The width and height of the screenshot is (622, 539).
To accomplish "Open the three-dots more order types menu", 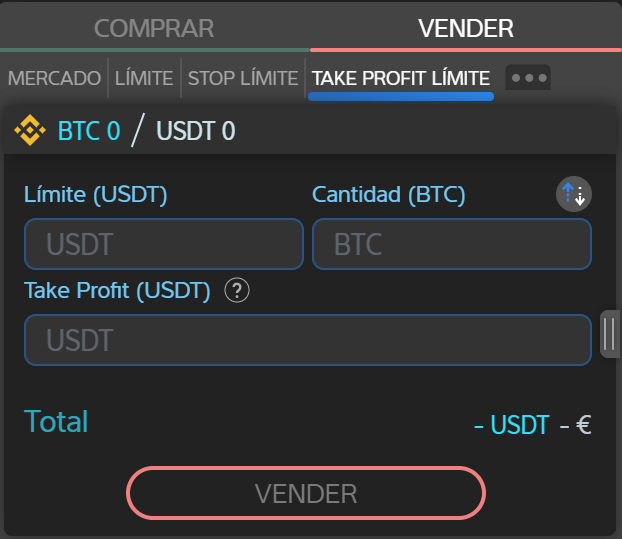I will pyautogui.click(x=528, y=78).
